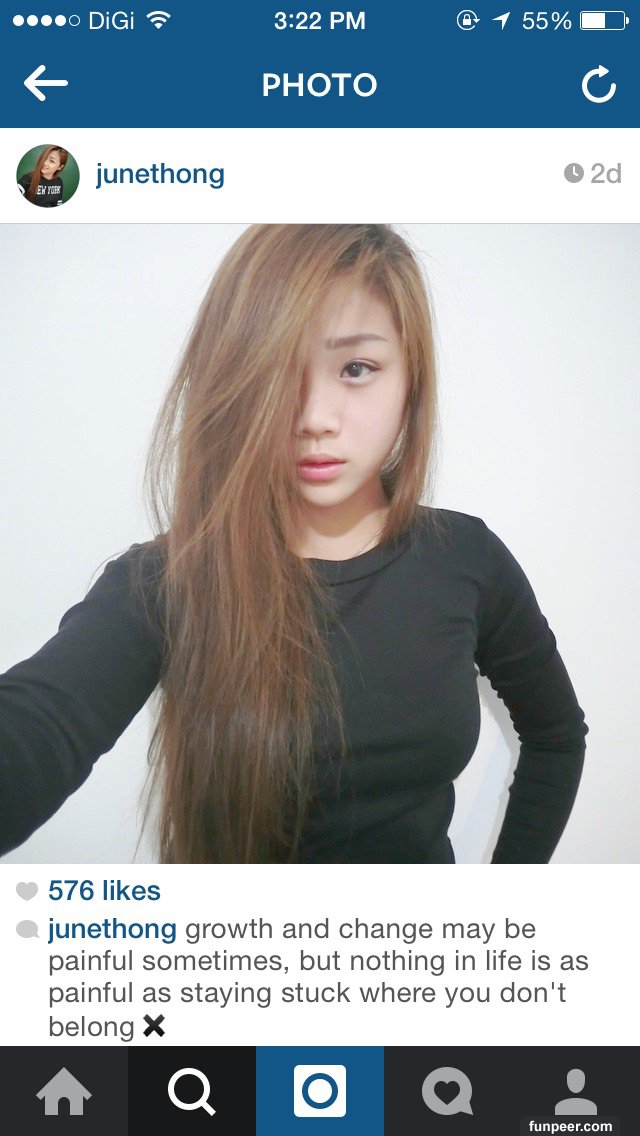Switch to the activity heart tab
This screenshot has height=1136, width=640.
447,1091
